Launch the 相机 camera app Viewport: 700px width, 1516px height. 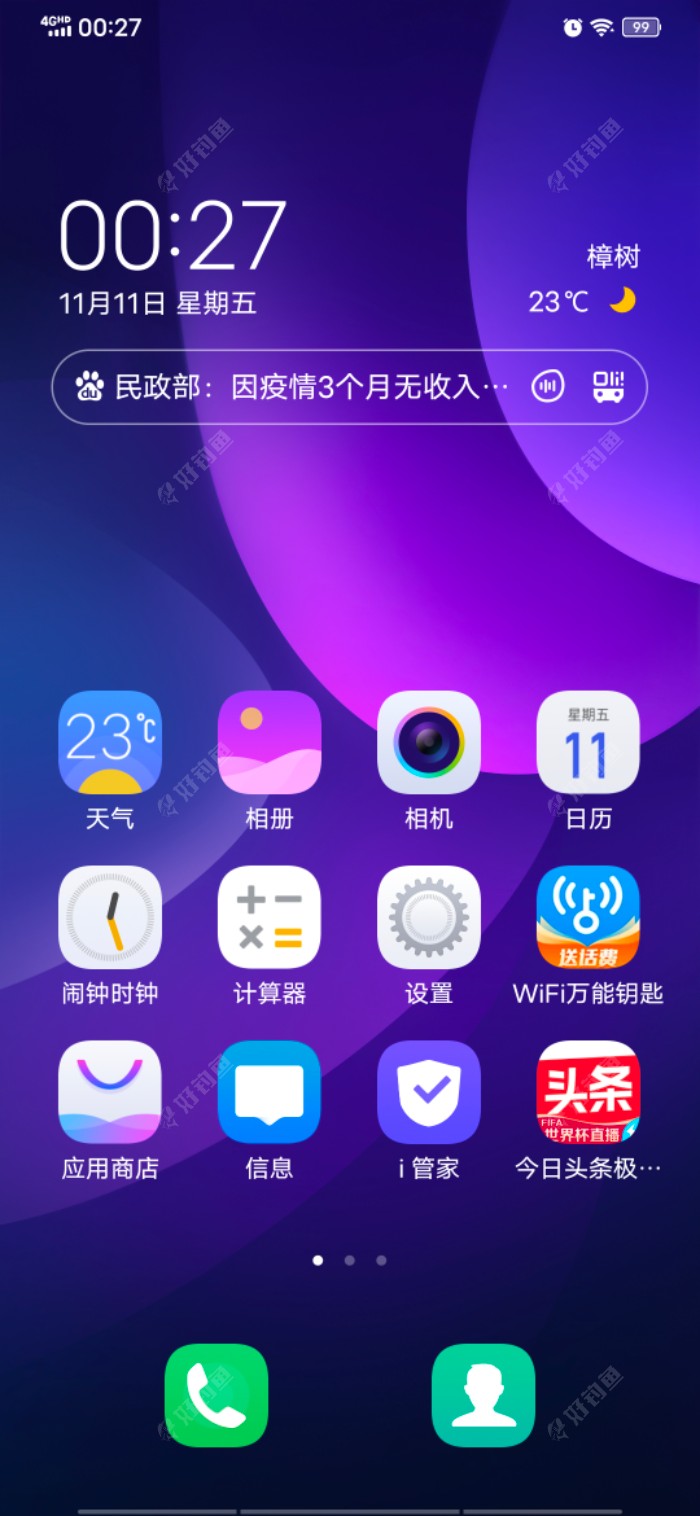(429, 742)
